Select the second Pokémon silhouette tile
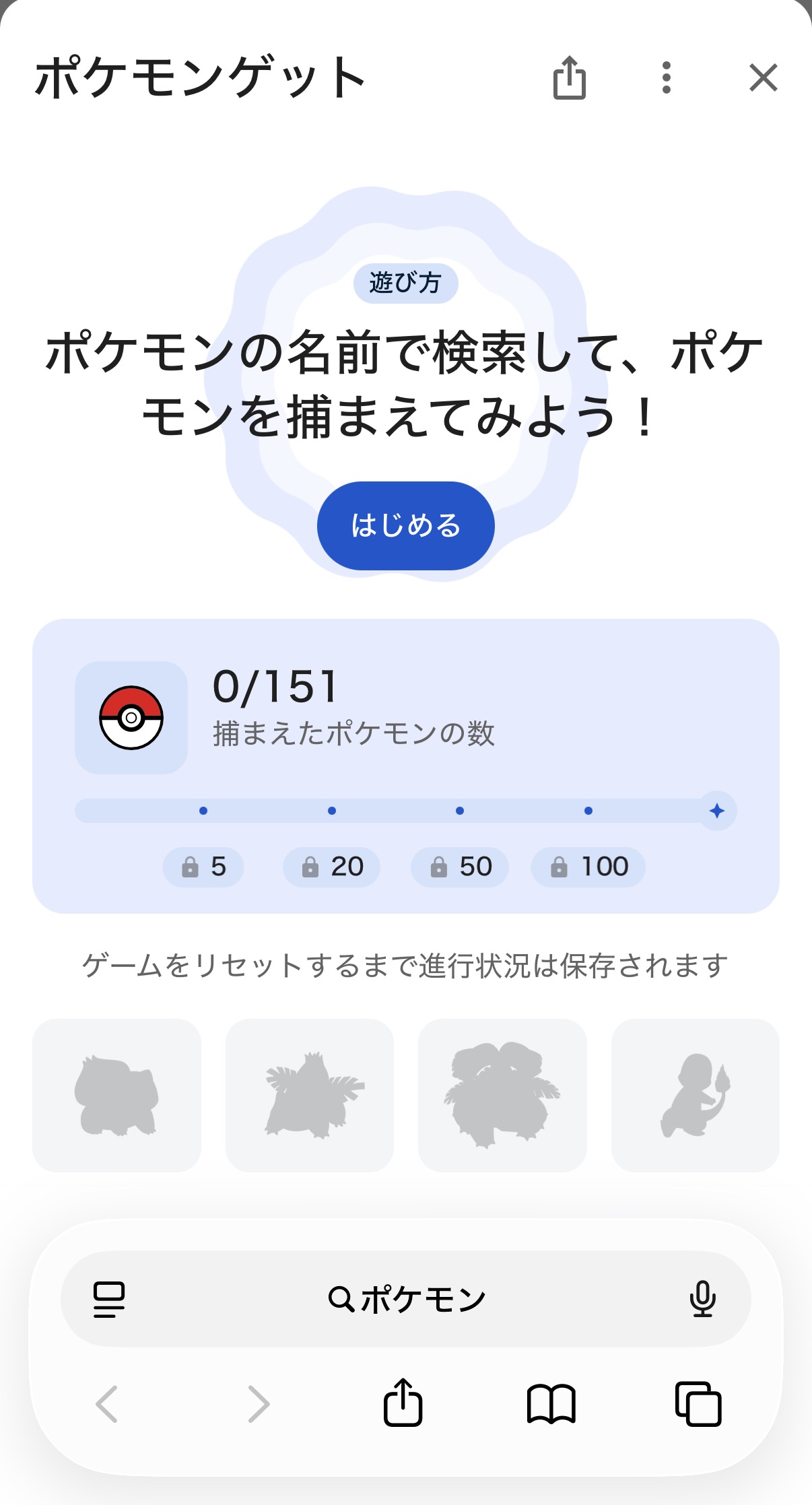812x1505 pixels. tap(309, 1095)
